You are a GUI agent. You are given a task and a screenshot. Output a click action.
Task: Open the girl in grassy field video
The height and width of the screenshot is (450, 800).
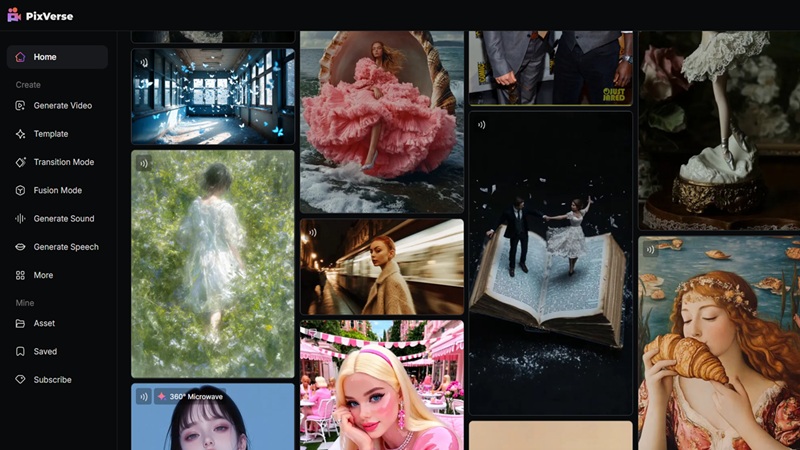click(x=213, y=264)
